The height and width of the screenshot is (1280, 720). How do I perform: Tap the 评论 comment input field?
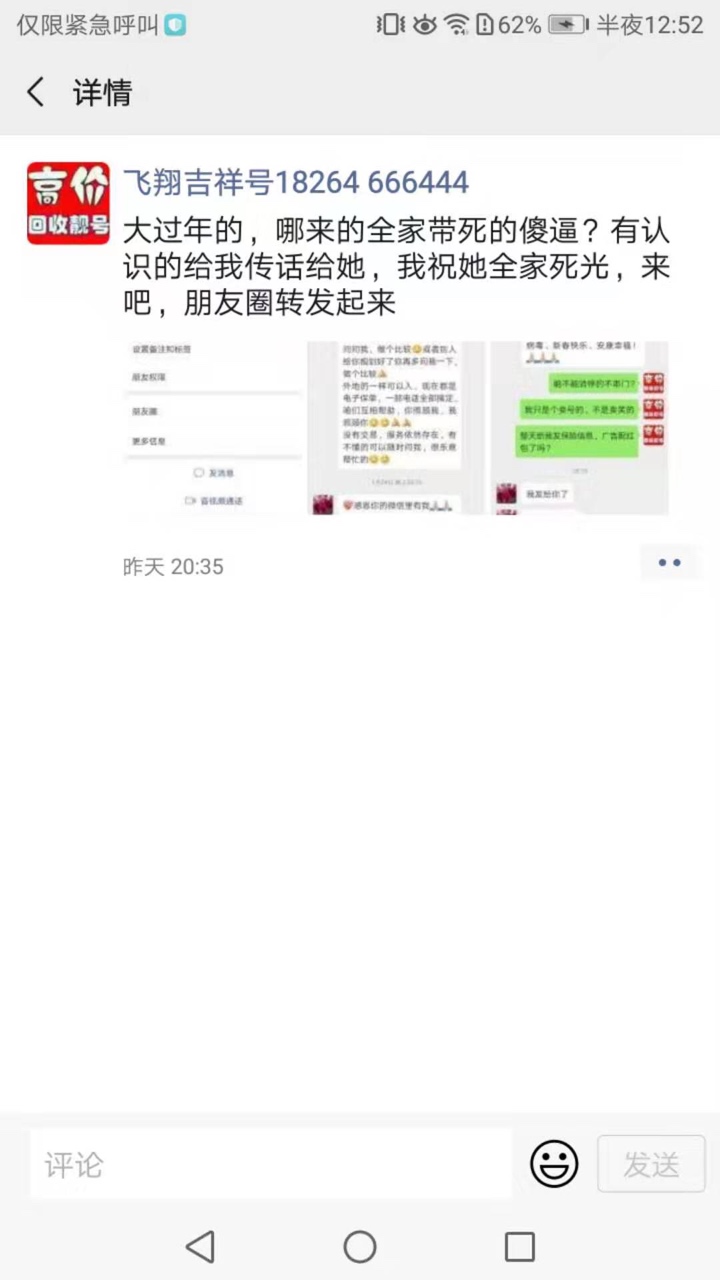click(x=270, y=1164)
